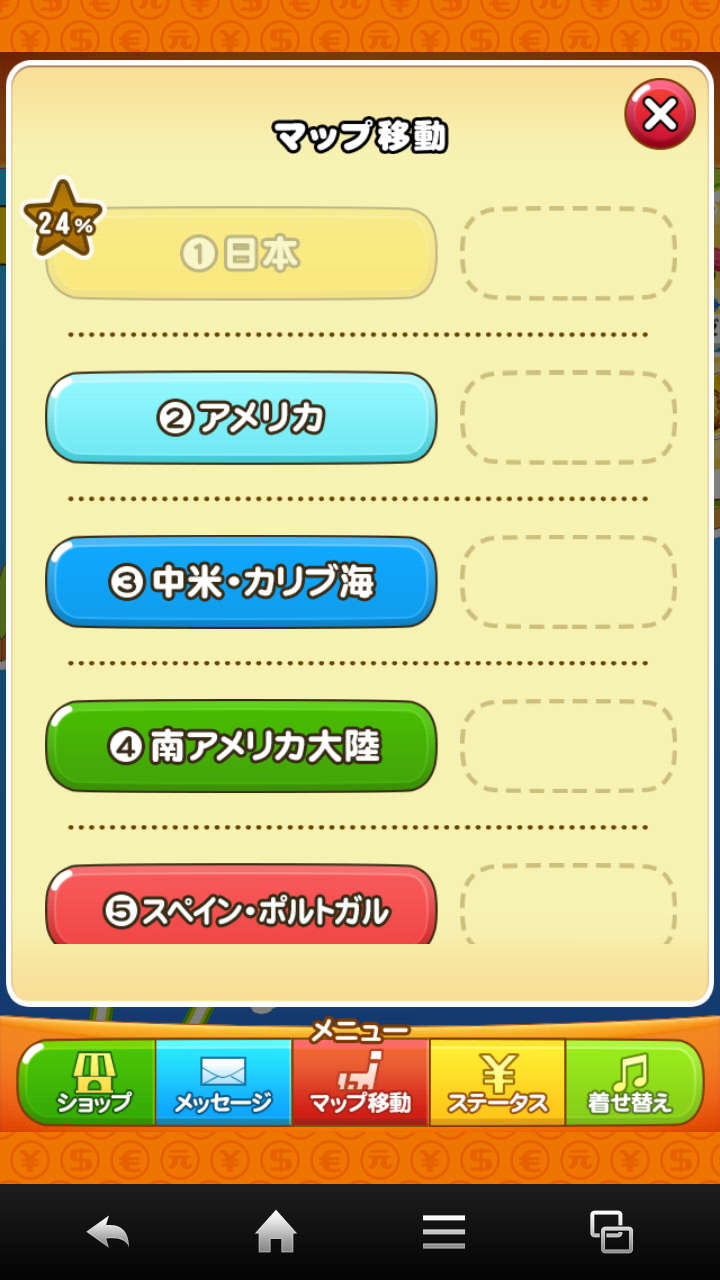The width and height of the screenshot is (720, 1280).
Task: Open the 着せ替え menu
Action: coord(632,1083)
